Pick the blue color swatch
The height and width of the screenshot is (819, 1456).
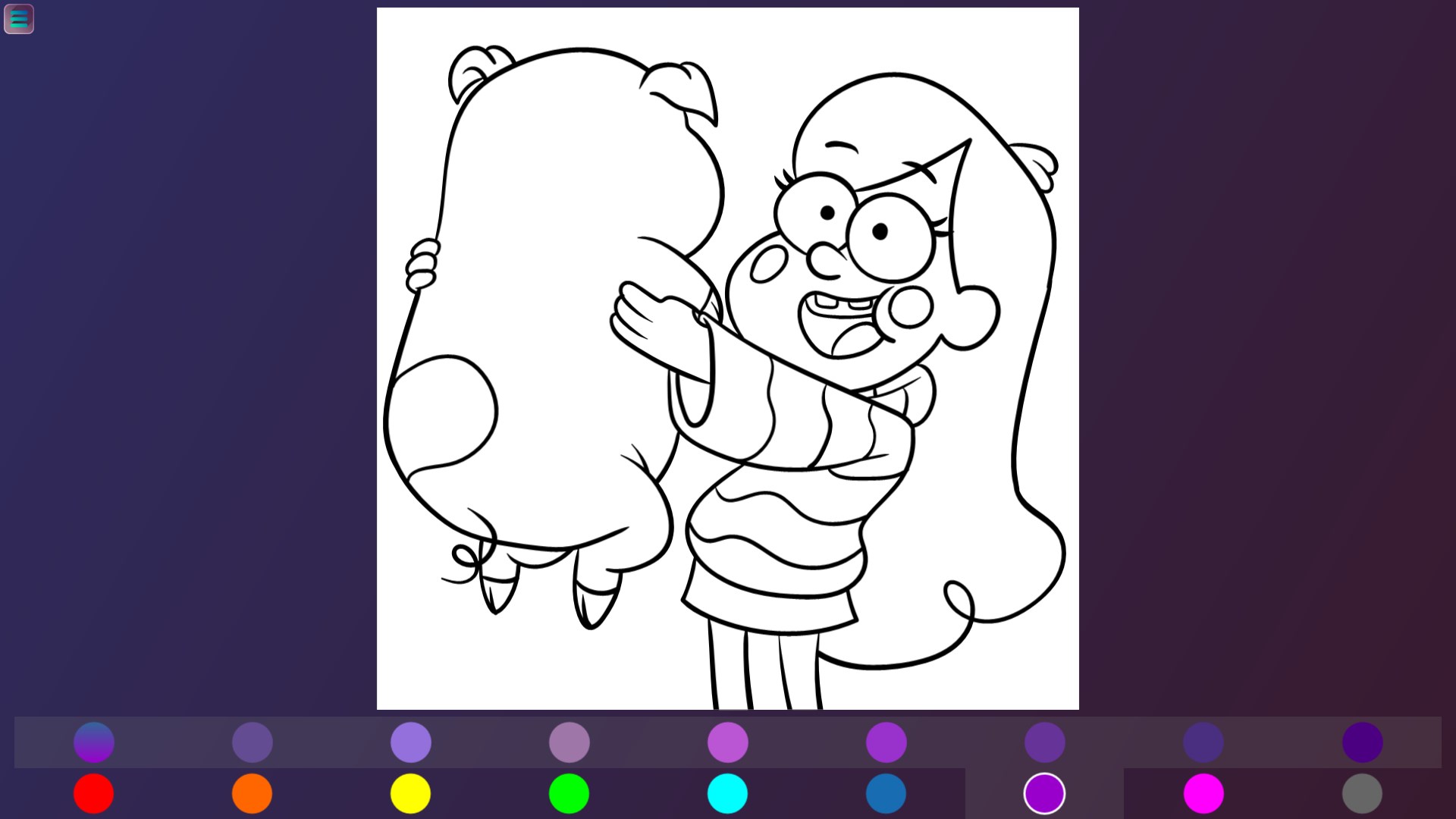pos(886,793)
